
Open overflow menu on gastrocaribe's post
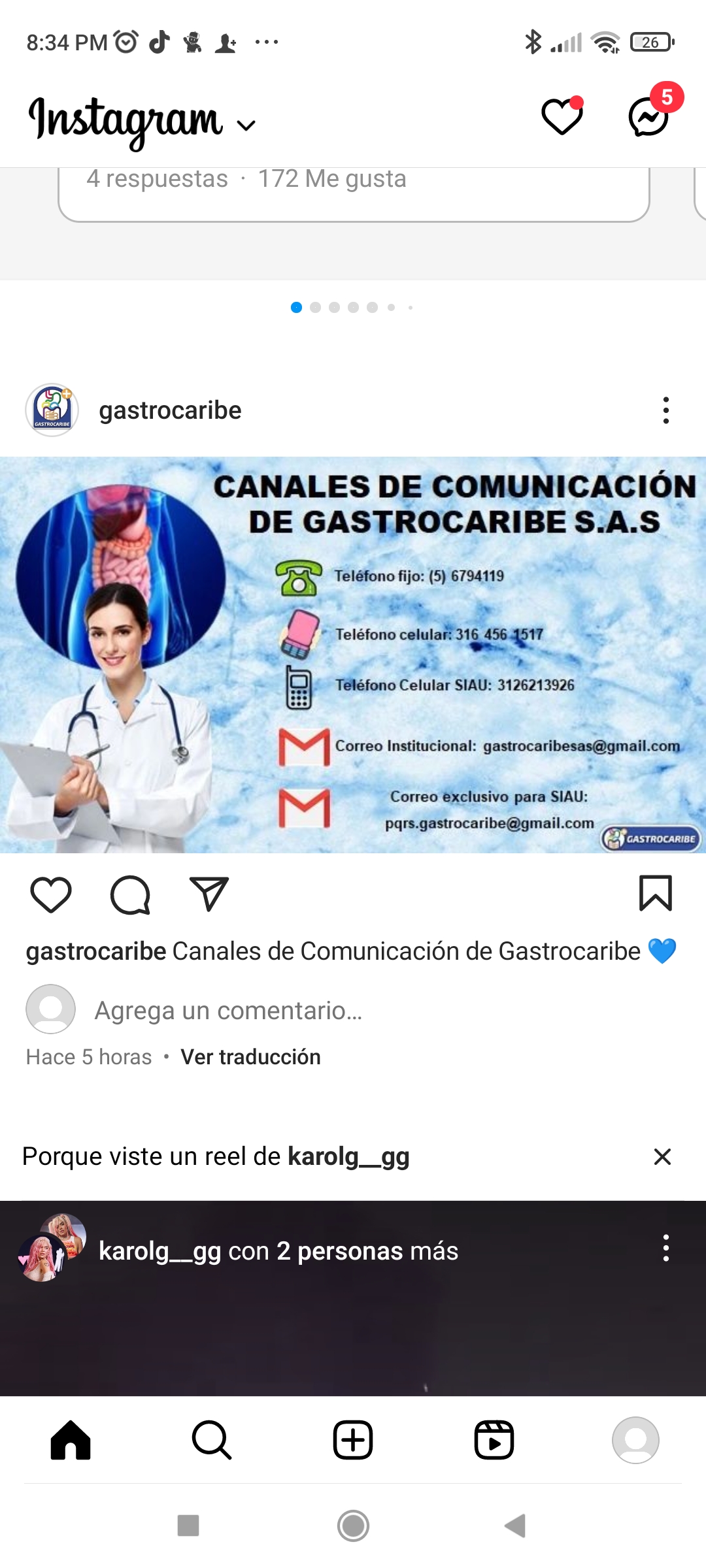coord(665,410)
